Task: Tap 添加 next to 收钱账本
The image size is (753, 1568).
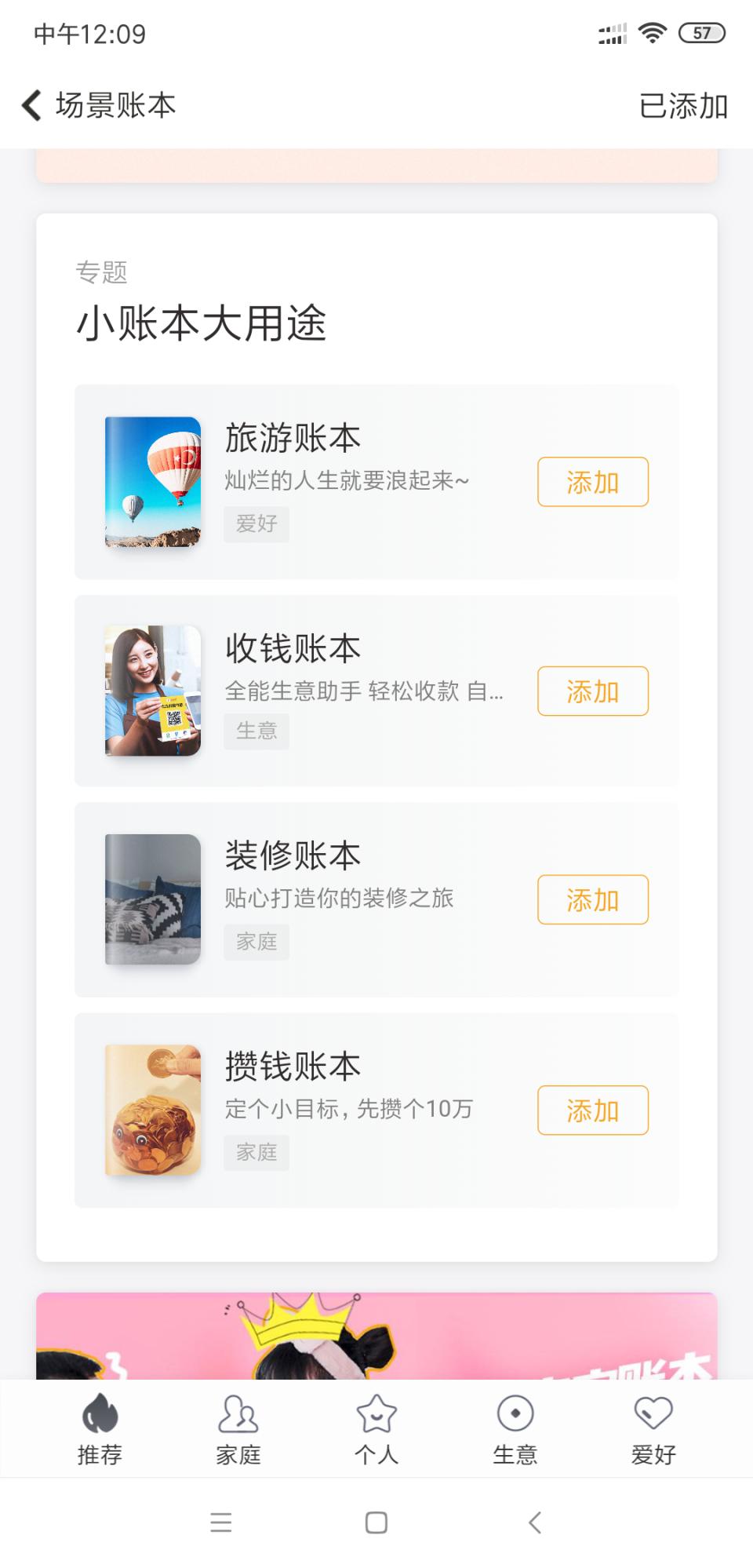Action: (x=592, y=691)
